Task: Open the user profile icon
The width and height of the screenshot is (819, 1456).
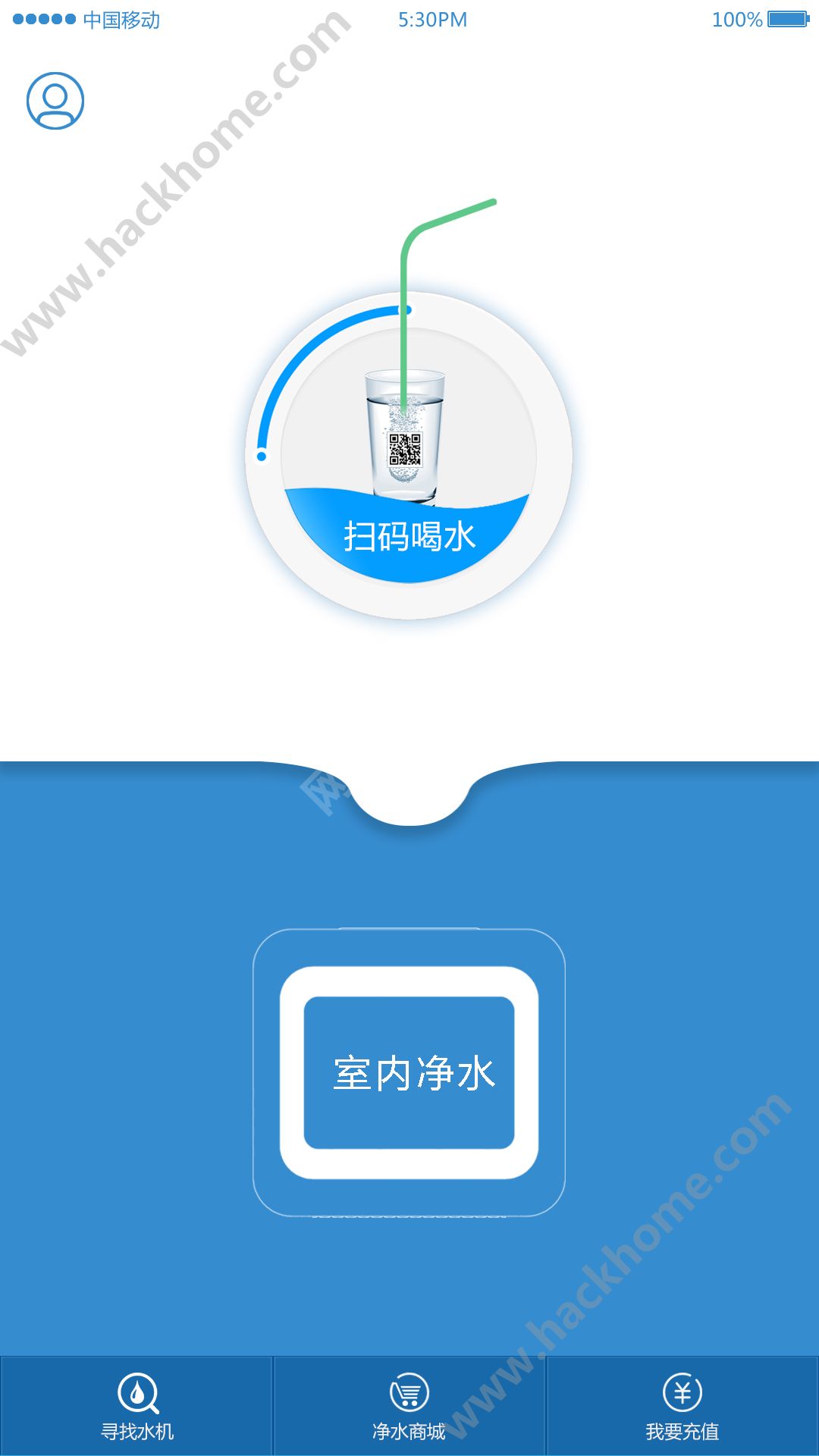Action: 55,101
